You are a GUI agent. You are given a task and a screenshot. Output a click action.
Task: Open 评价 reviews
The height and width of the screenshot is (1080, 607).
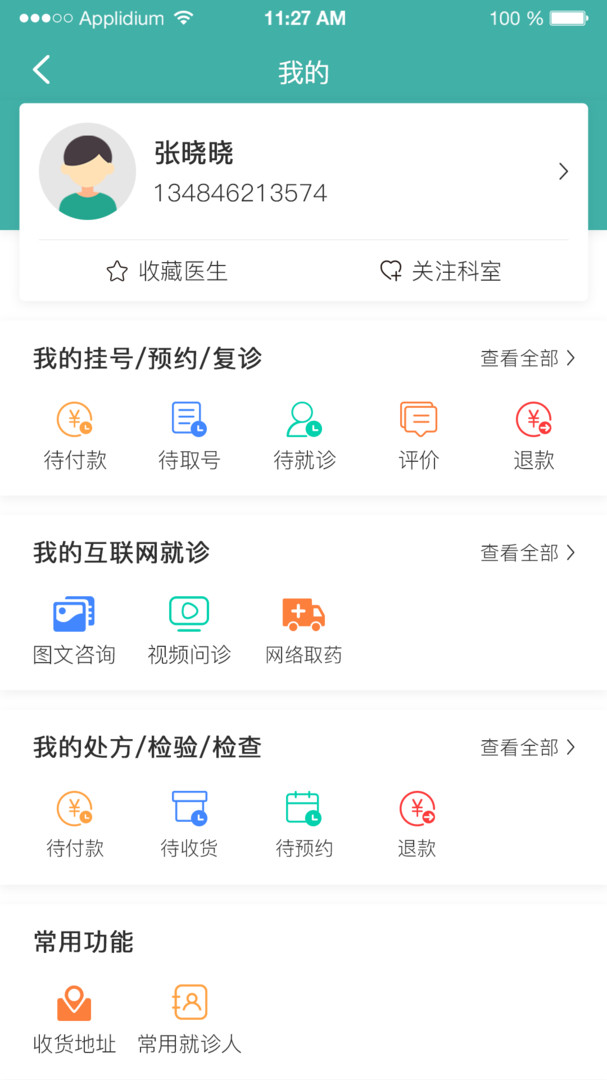coord(418,435)
